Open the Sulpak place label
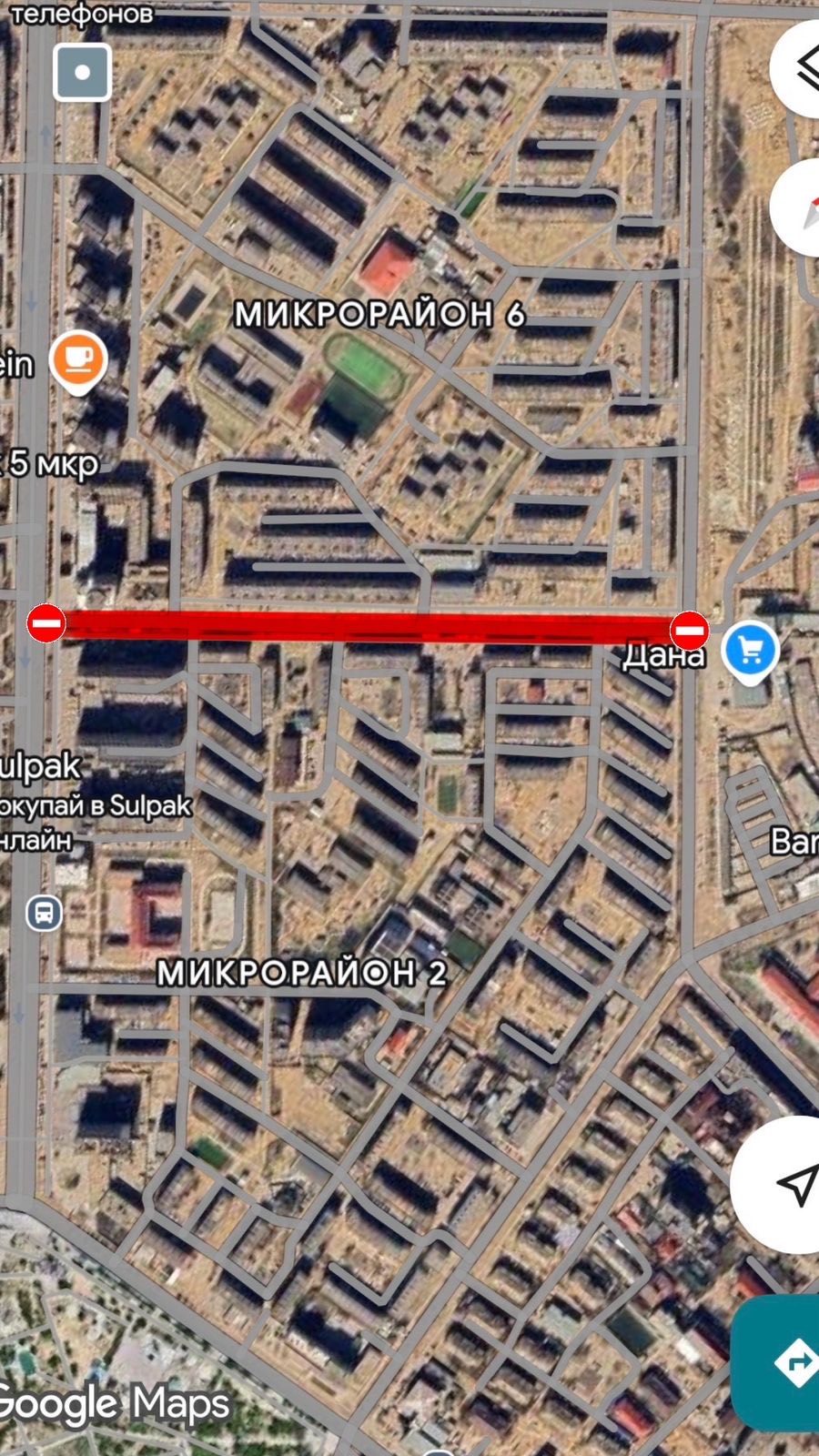 click(42, 766)
